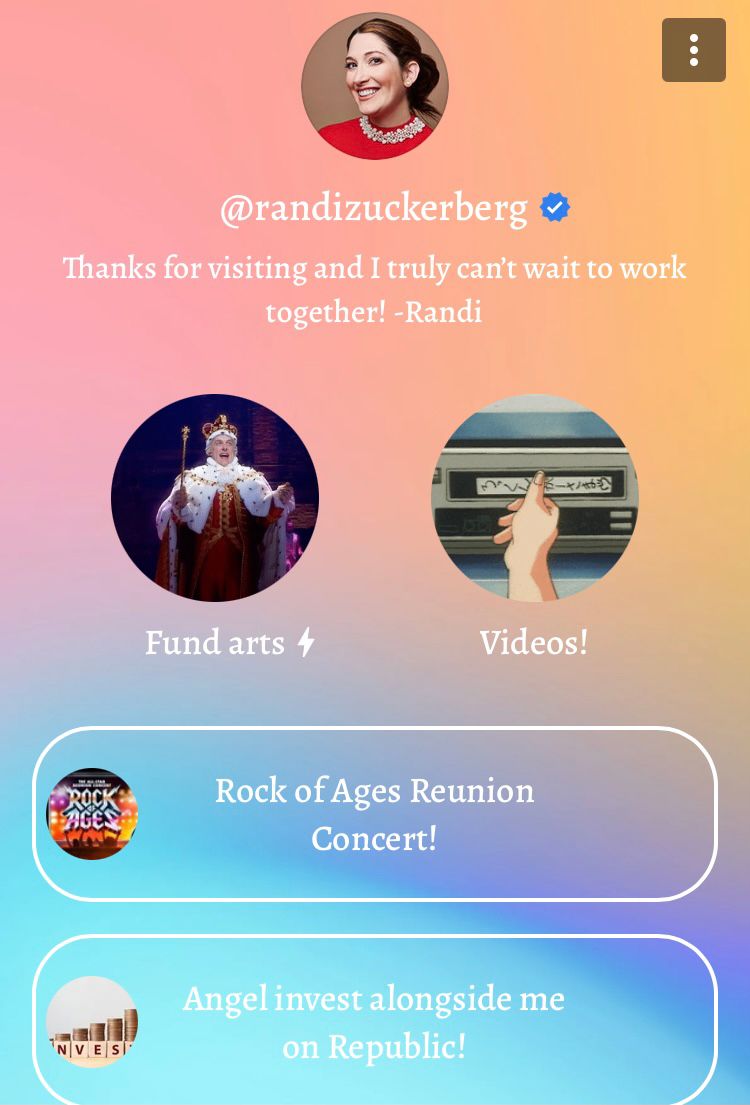Image resolution: width=750 pixels, height=1105 pixels.
Task: Open the Videos! circle
Action: point(534,498)
